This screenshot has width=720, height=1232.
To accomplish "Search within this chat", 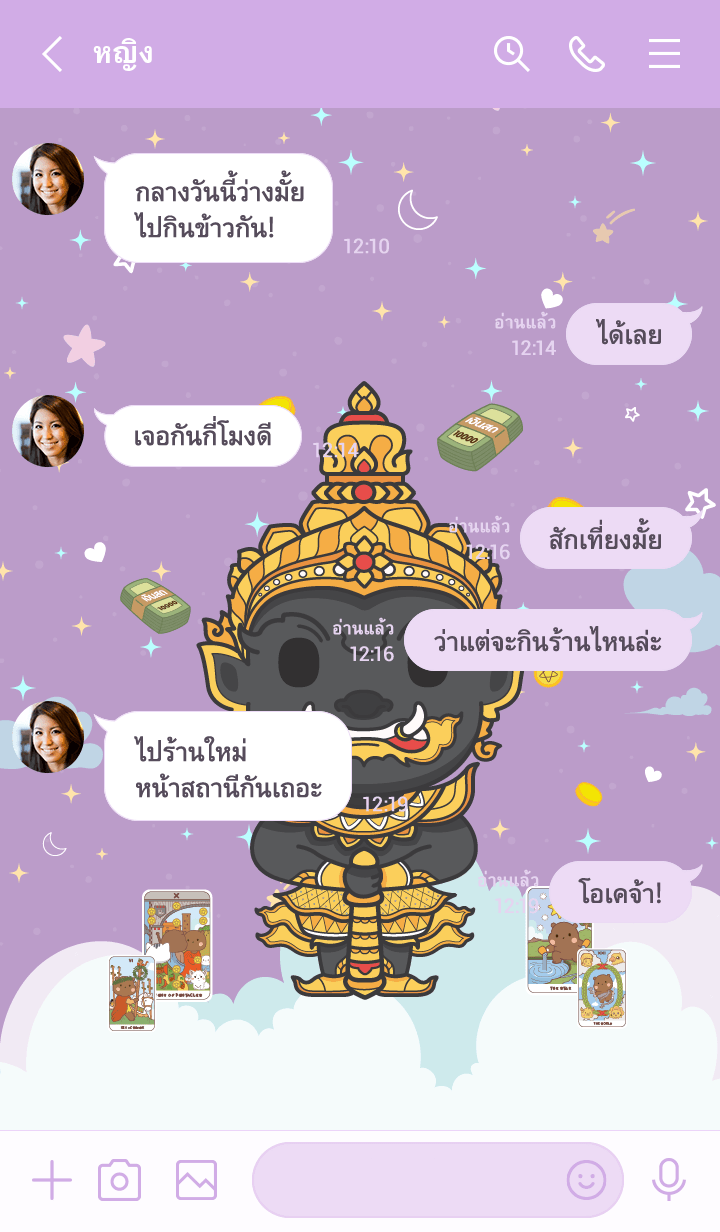I will (x=511, y=54).
